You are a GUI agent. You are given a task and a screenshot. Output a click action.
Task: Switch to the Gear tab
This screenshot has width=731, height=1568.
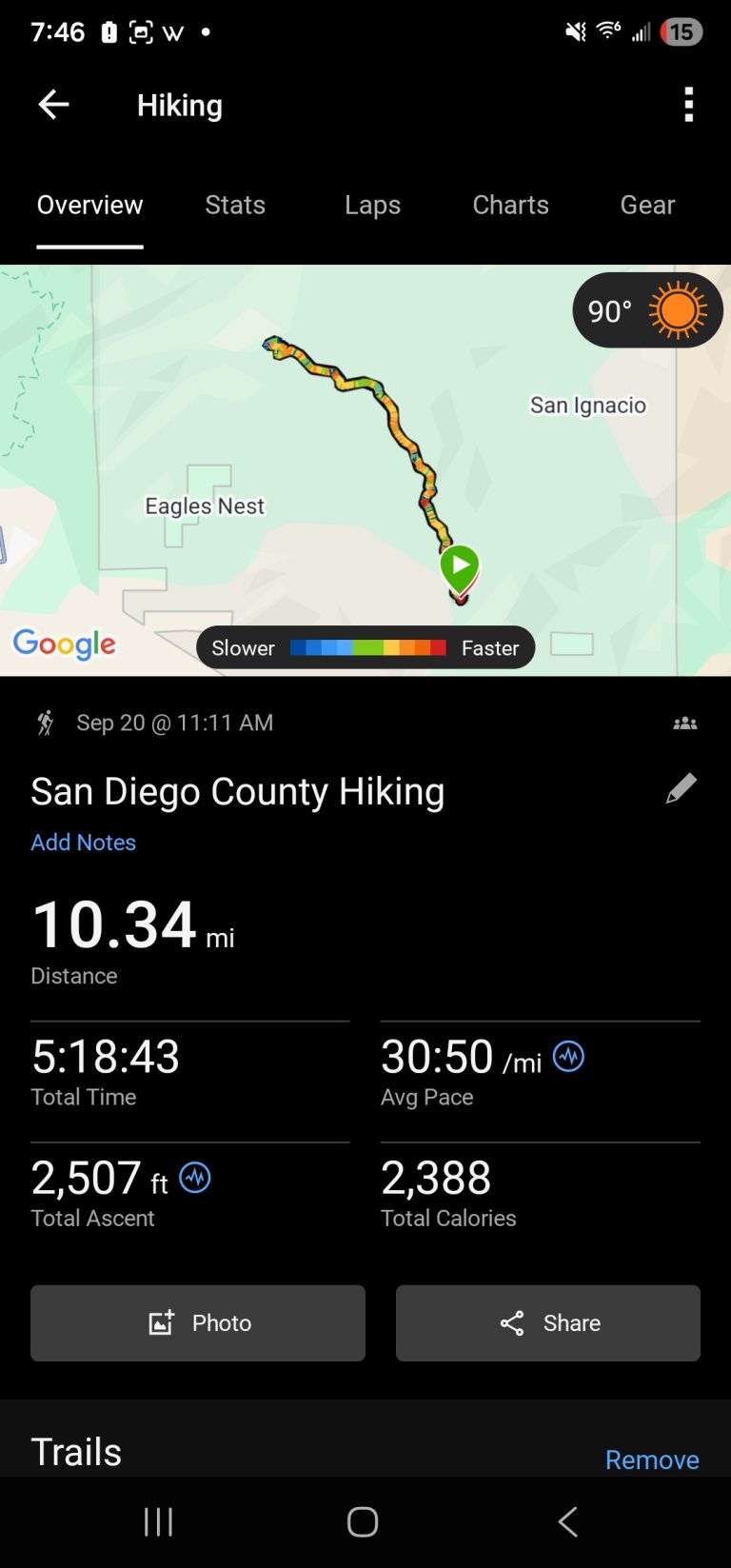coord(647,205)
